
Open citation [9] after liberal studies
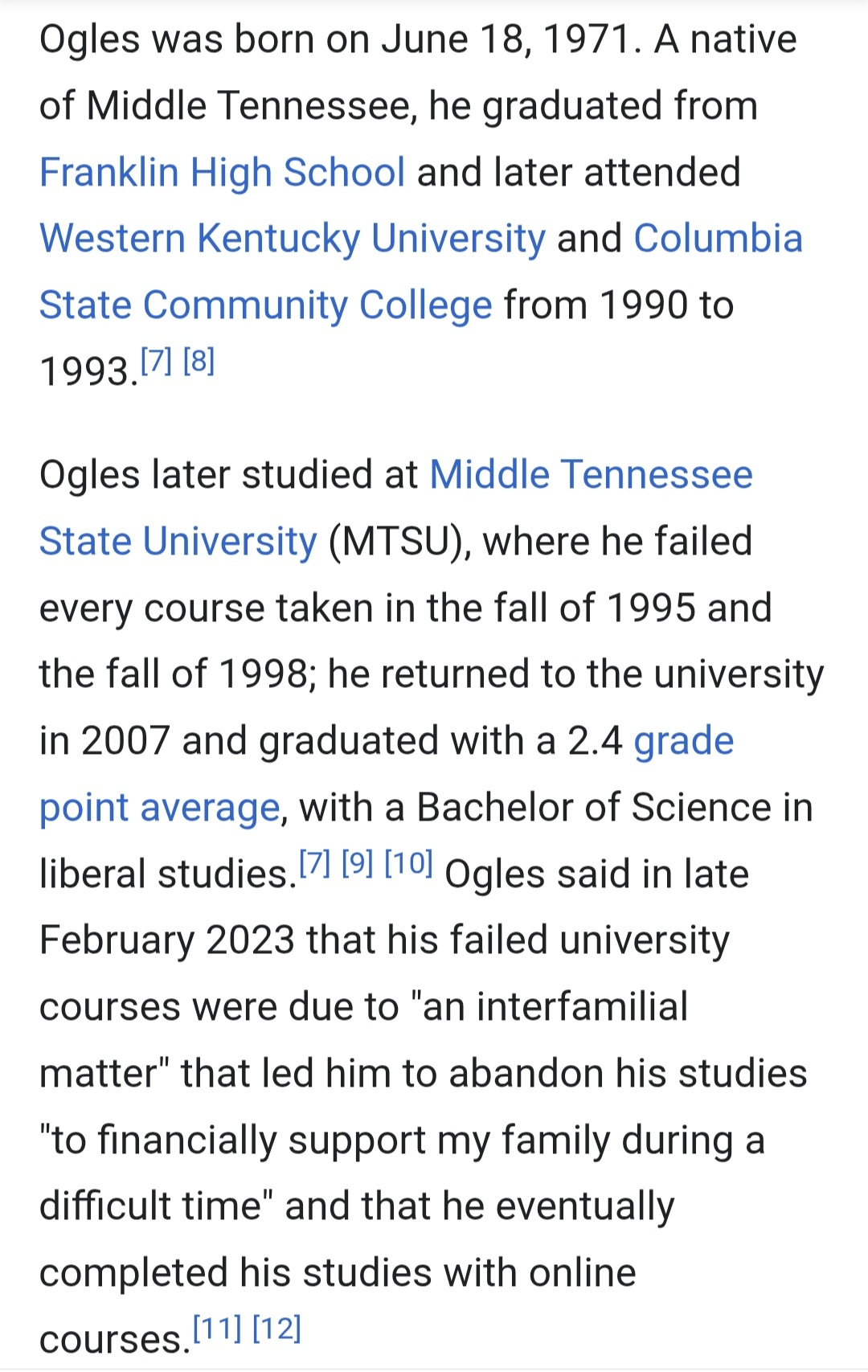pos(358,863)
